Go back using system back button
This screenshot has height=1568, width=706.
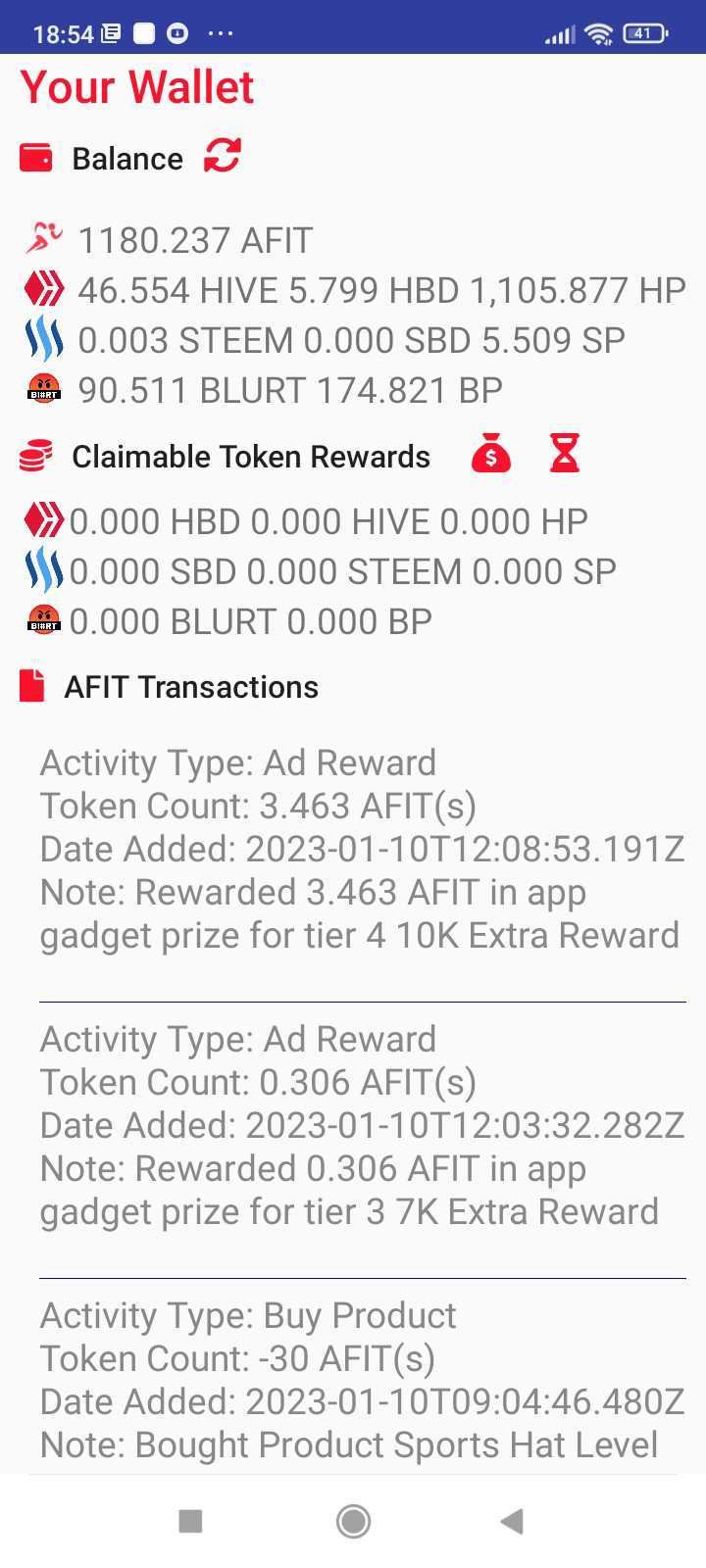(x=512, y=1521)
